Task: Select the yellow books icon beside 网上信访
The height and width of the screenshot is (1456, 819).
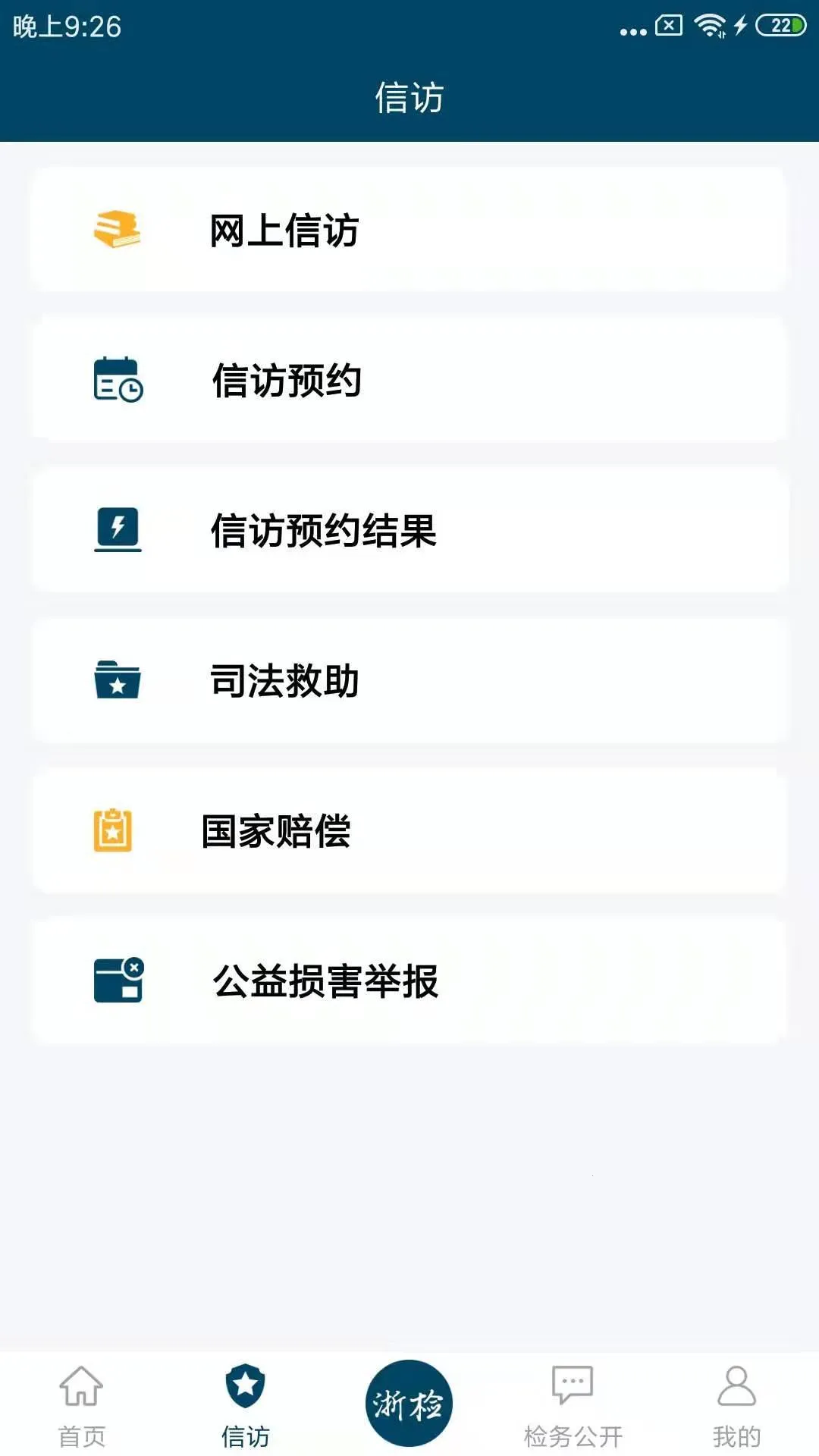Action: [x=118, y=229]
